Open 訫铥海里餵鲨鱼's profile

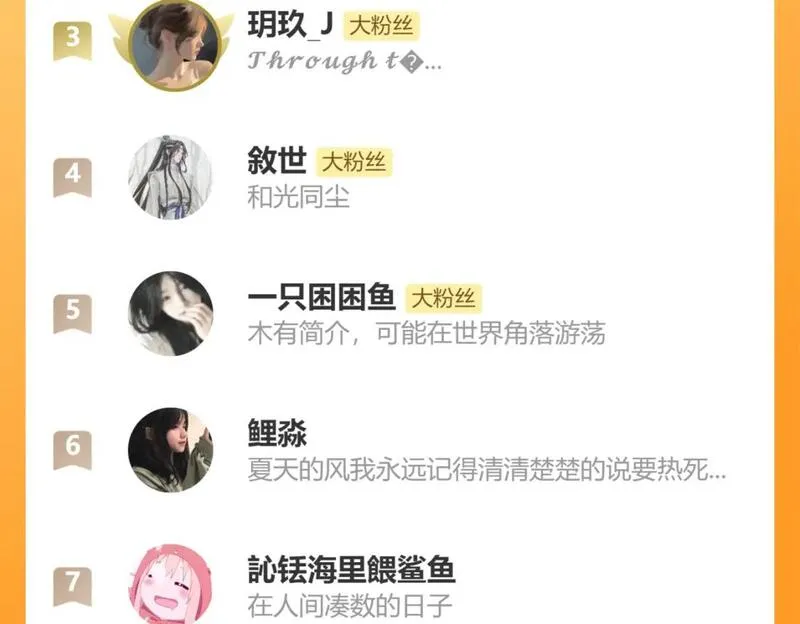(x=399, y=584)
